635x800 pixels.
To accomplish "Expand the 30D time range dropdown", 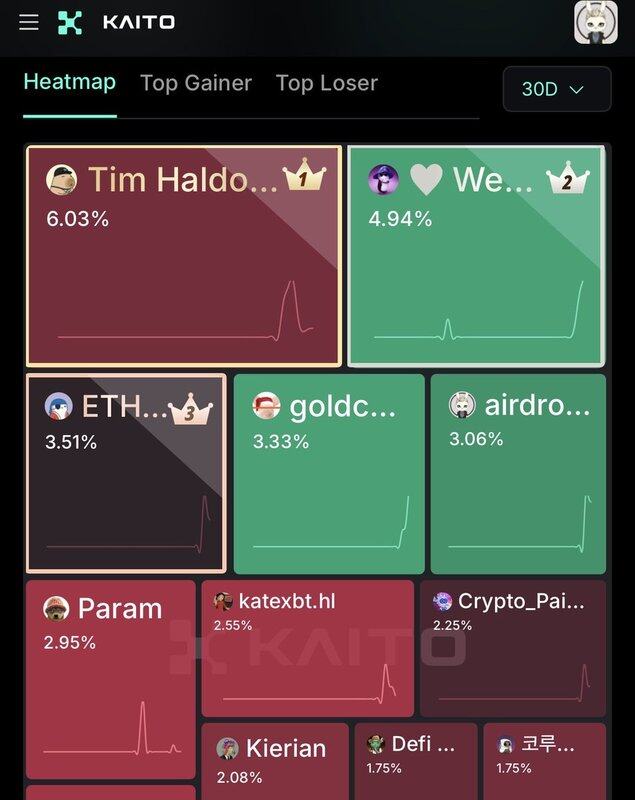I will coord(556,89).
